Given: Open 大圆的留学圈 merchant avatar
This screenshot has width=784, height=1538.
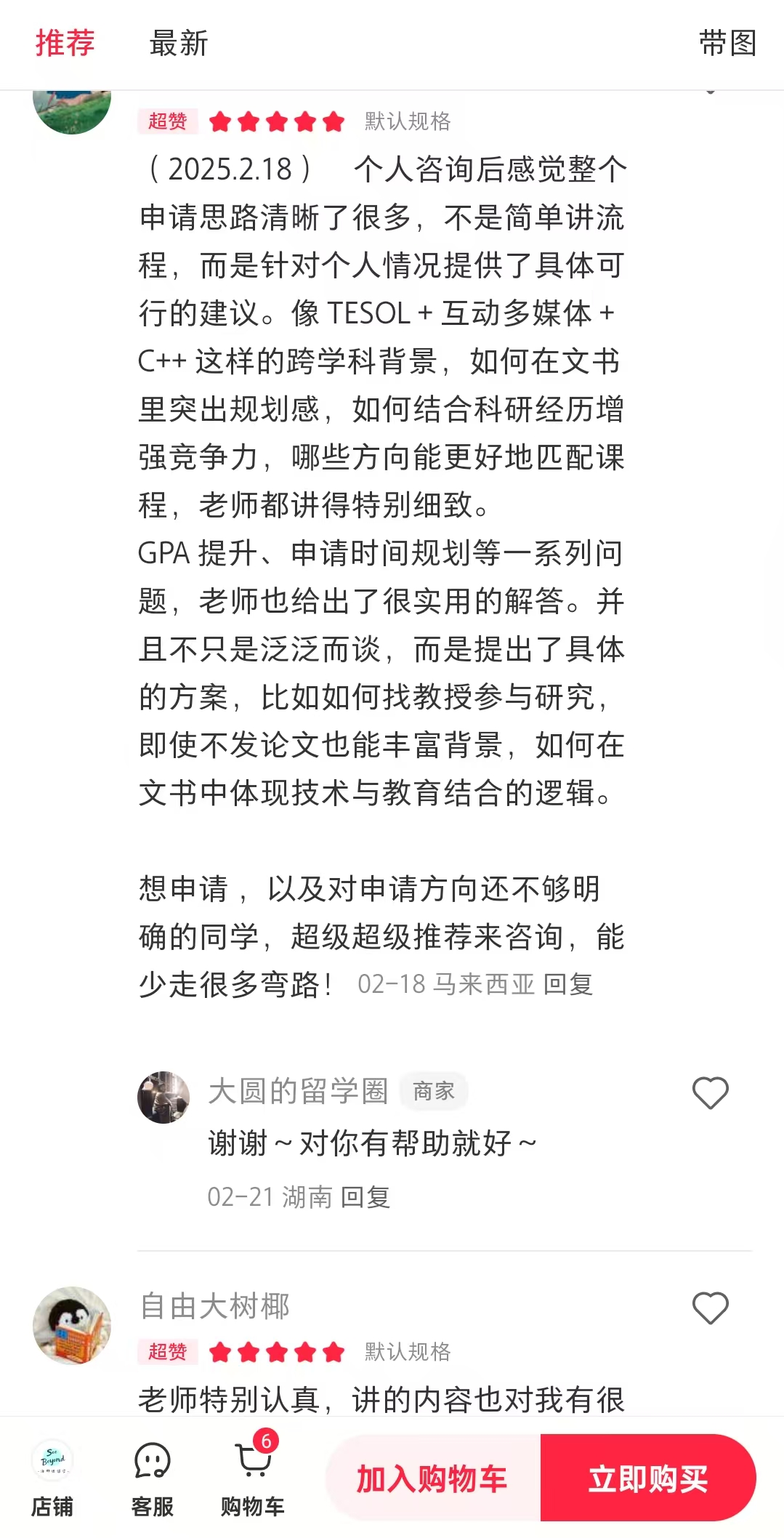Looking at the screenshot, I should tap(163, 1097).
